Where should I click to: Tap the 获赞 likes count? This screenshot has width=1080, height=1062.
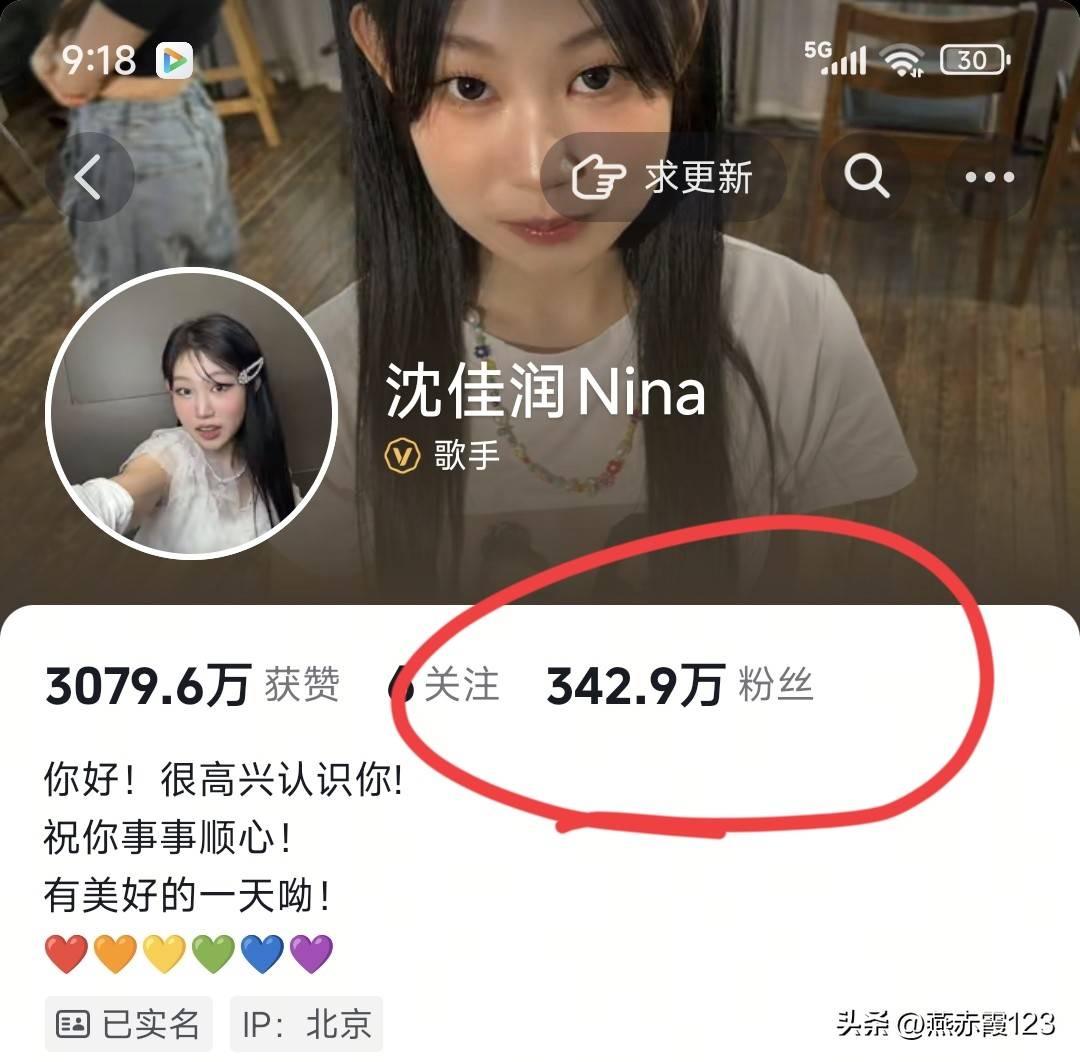[x=192, y=686]
